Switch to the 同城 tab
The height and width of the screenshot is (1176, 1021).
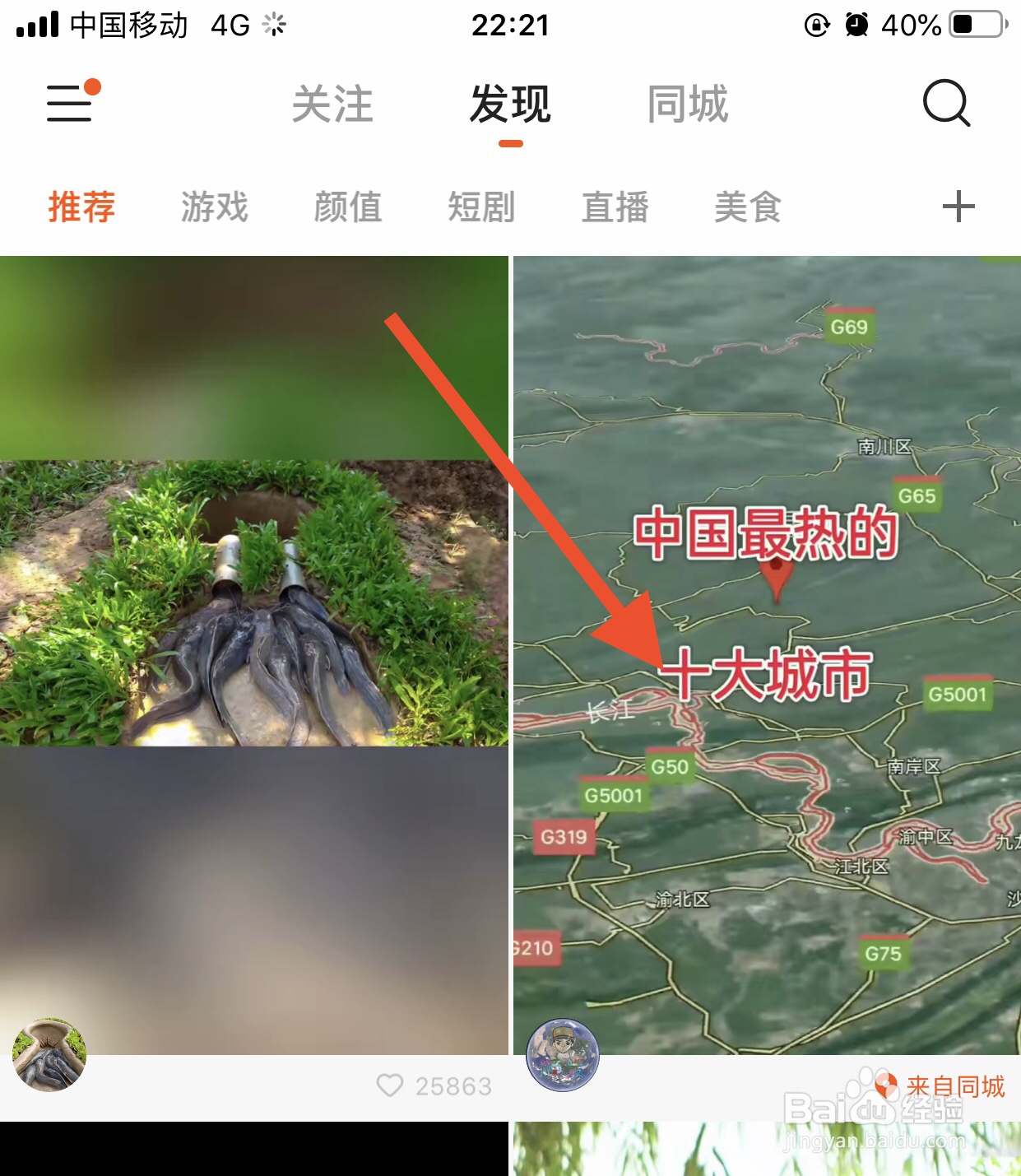click(688, 105)
